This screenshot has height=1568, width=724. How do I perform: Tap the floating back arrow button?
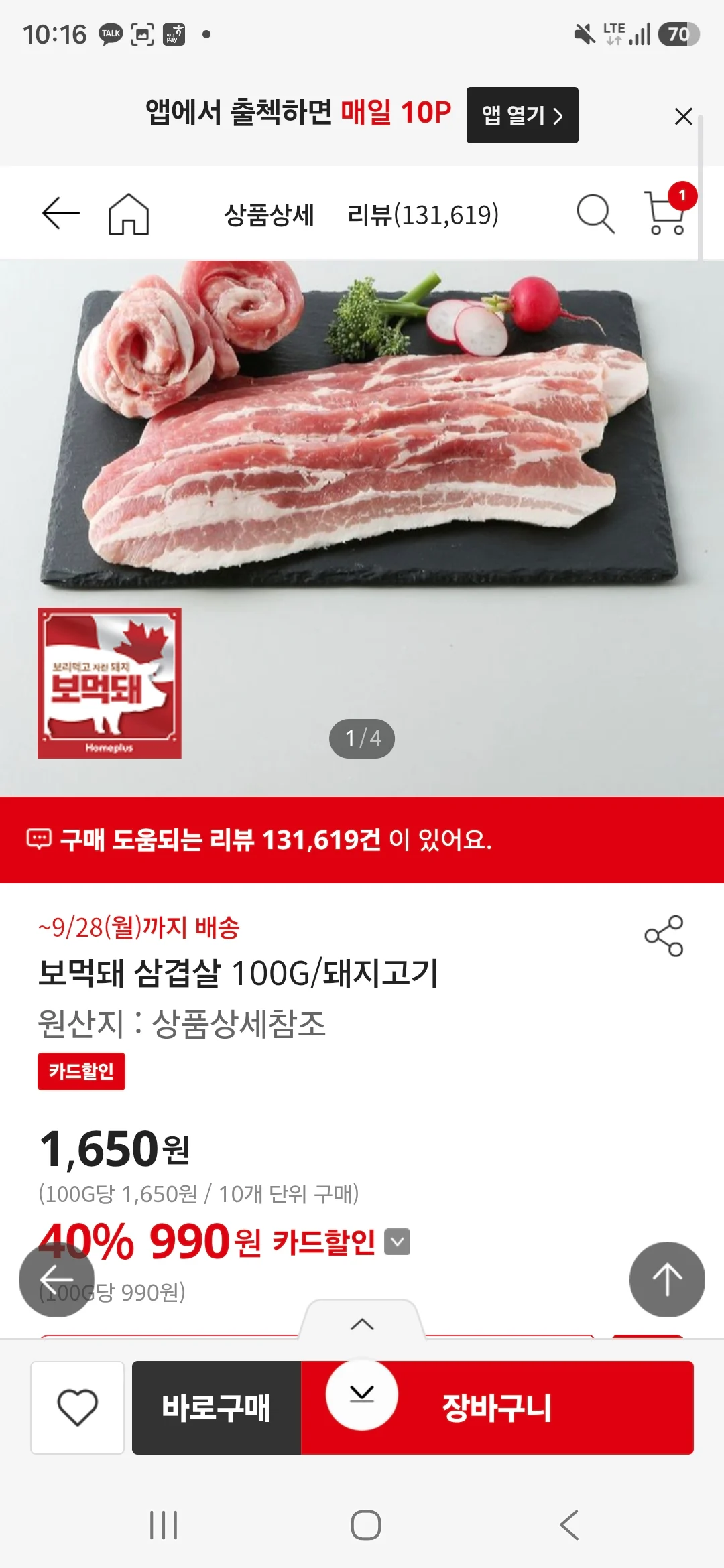point(56,1279)
